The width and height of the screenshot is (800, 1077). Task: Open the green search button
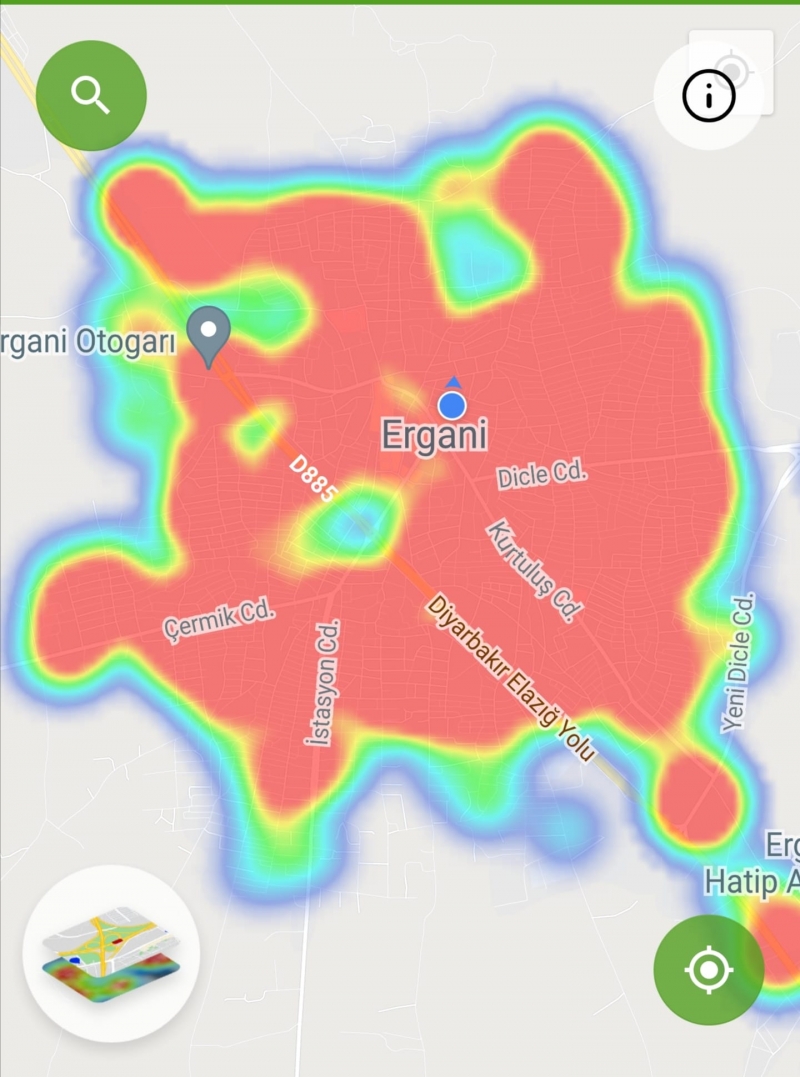(x=91, y=96)
